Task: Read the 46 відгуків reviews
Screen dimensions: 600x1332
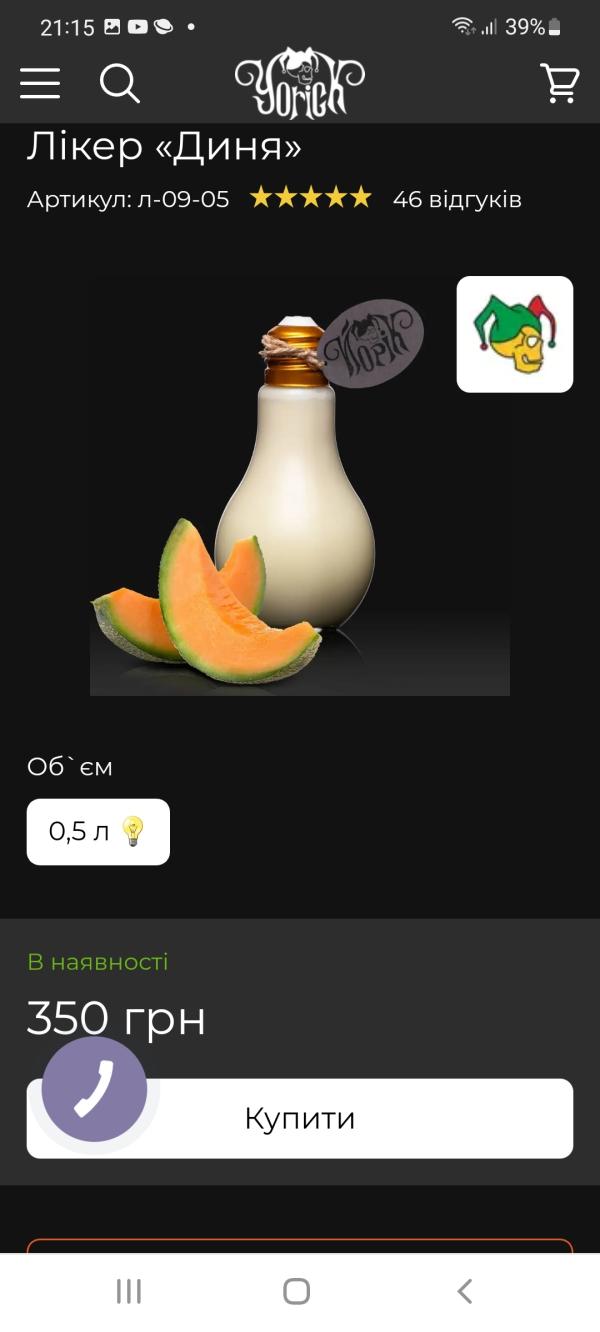Action: click(457, 199)
